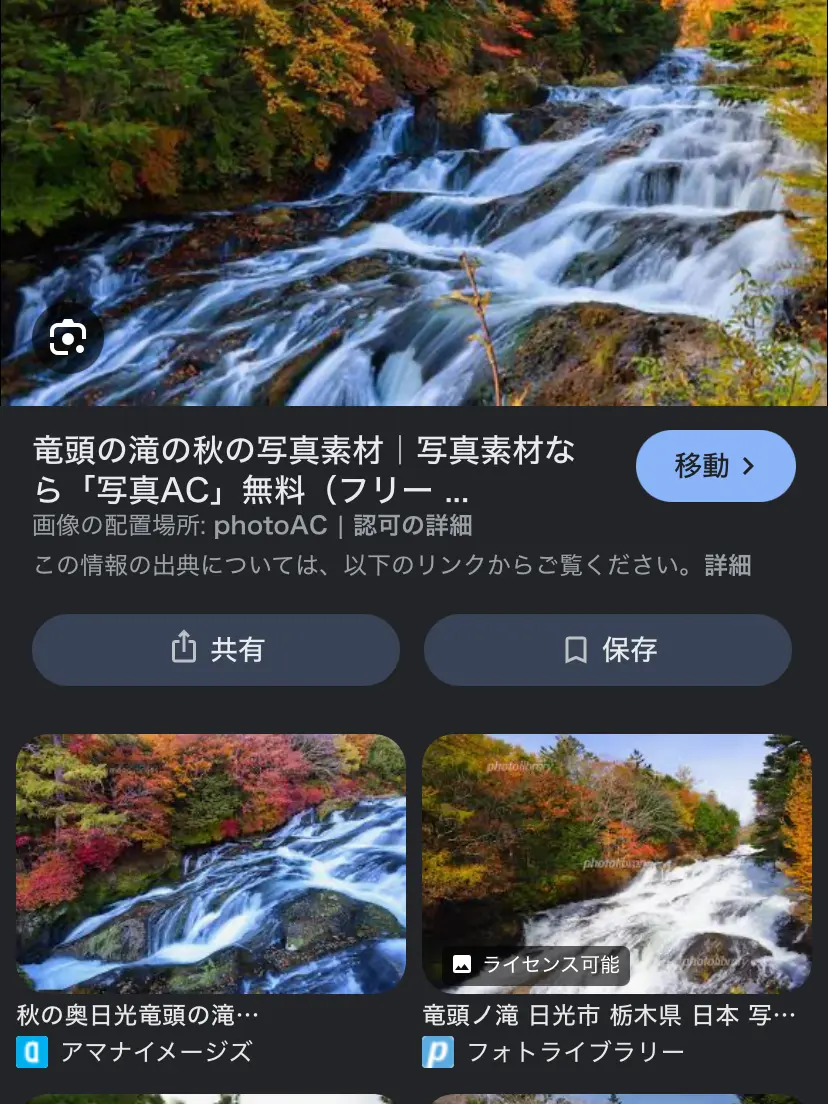Select the アマナイメージズ site favicon
This screenshot has width=828, height=1104.
point(30,1052)
